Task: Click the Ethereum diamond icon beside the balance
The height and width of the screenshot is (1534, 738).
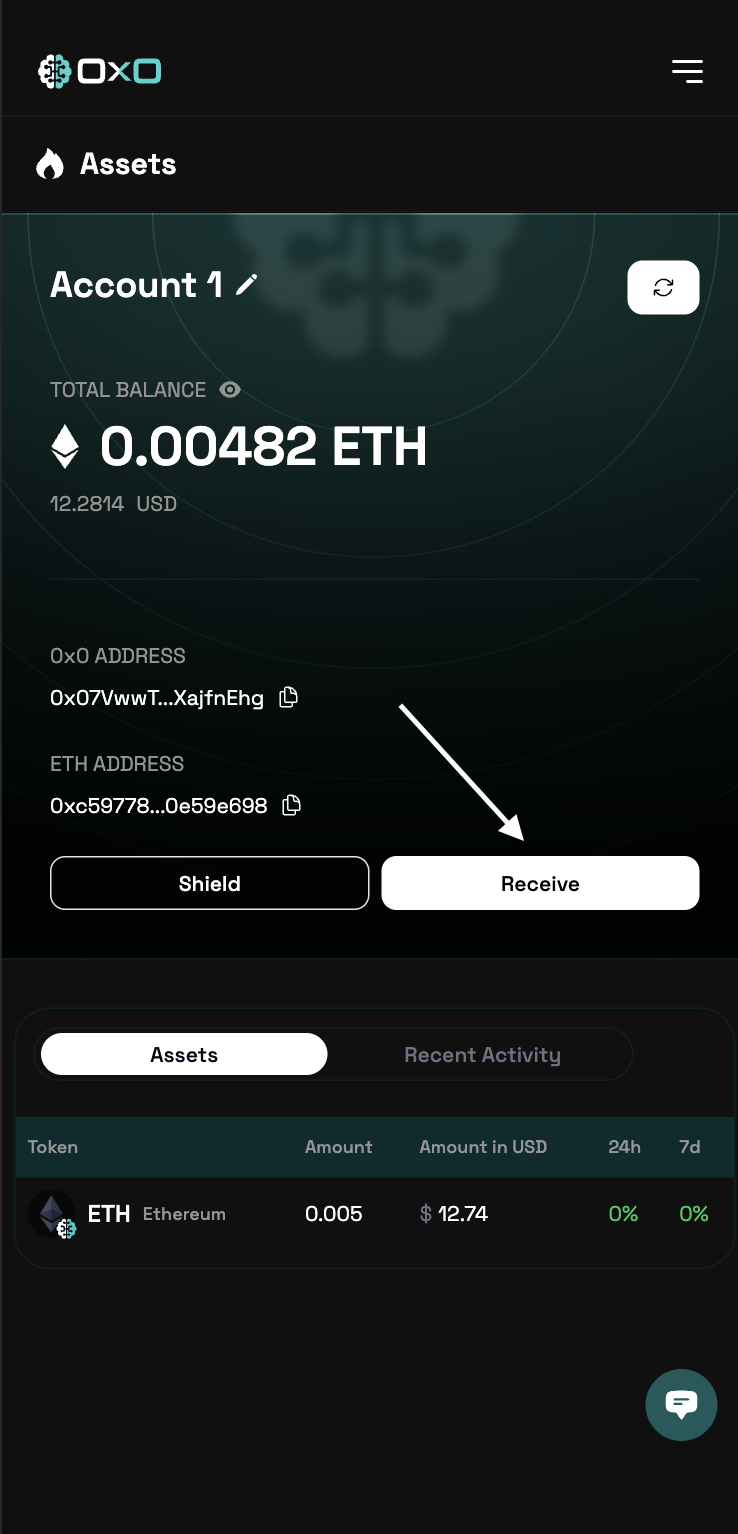Action: (x=66, y=447)
